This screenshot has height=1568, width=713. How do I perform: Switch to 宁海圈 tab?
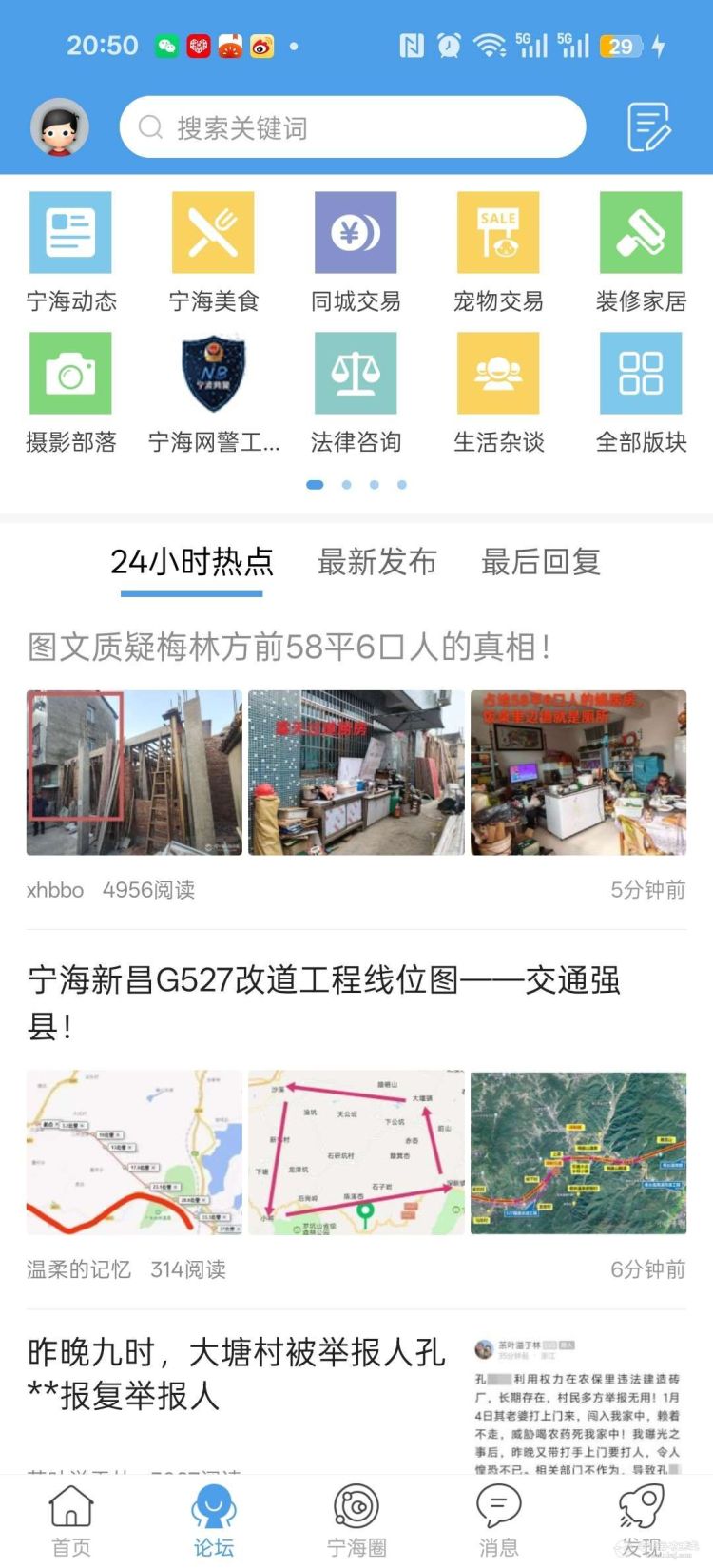tap(356, 1520)
